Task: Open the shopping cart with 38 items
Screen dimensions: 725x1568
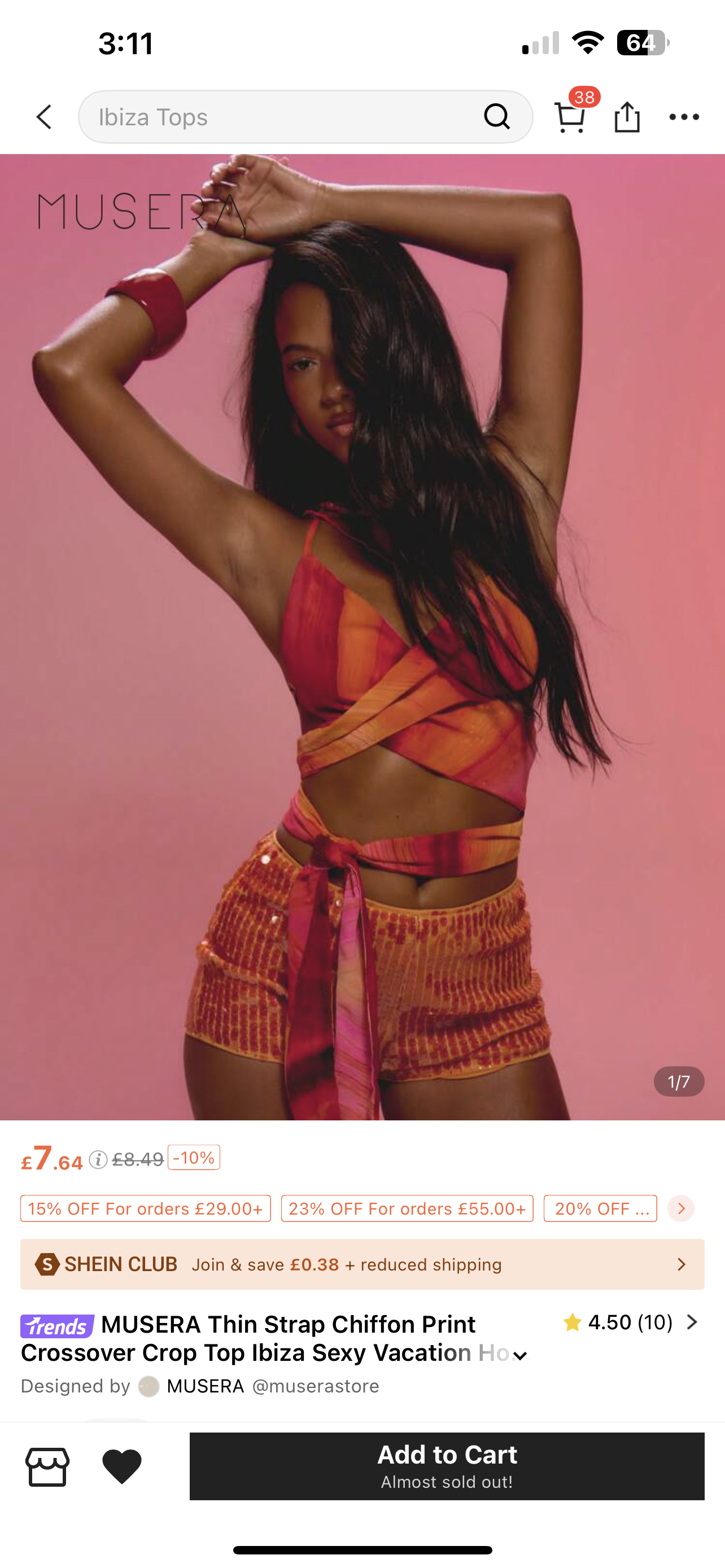Action: tap(570, 117)
